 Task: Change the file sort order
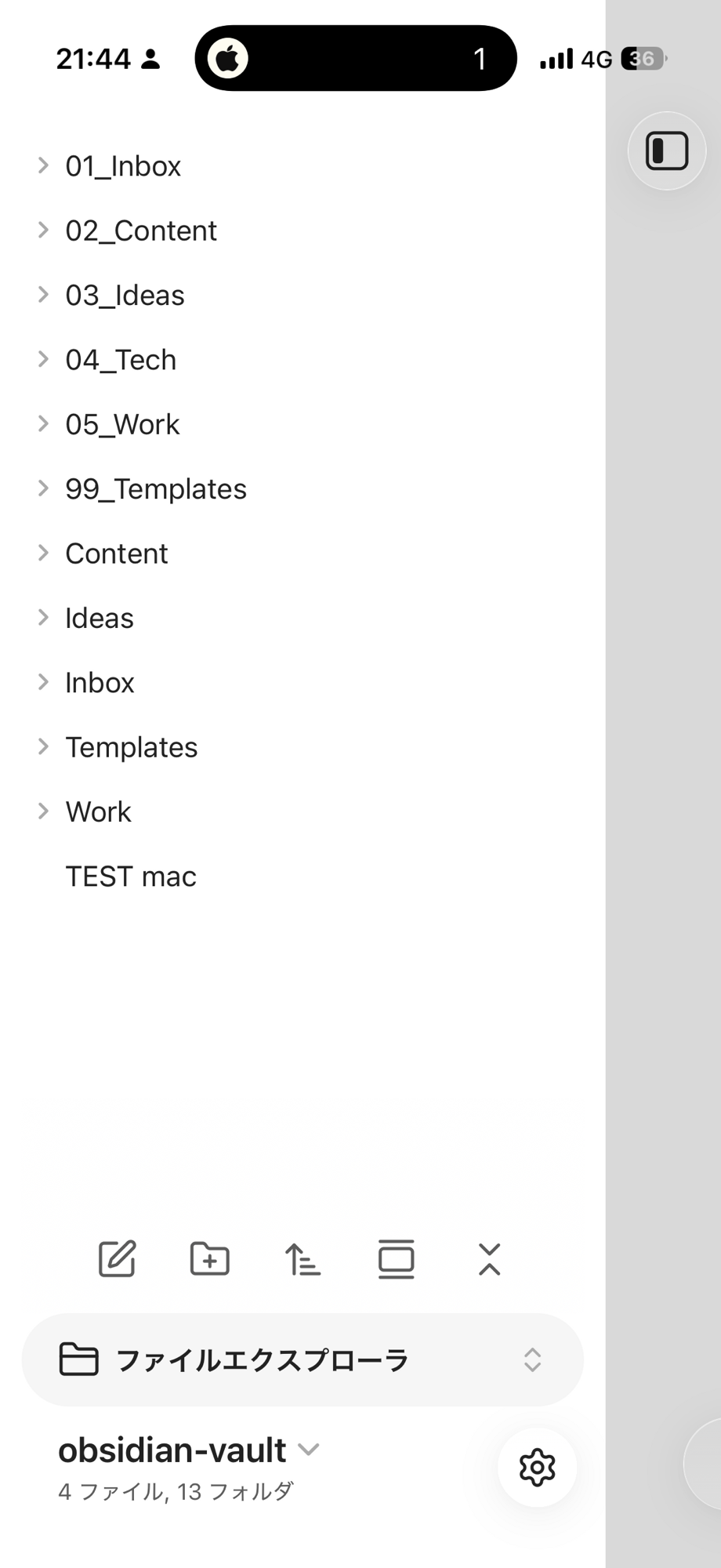pyautogui.click(x=303, y=1260)
